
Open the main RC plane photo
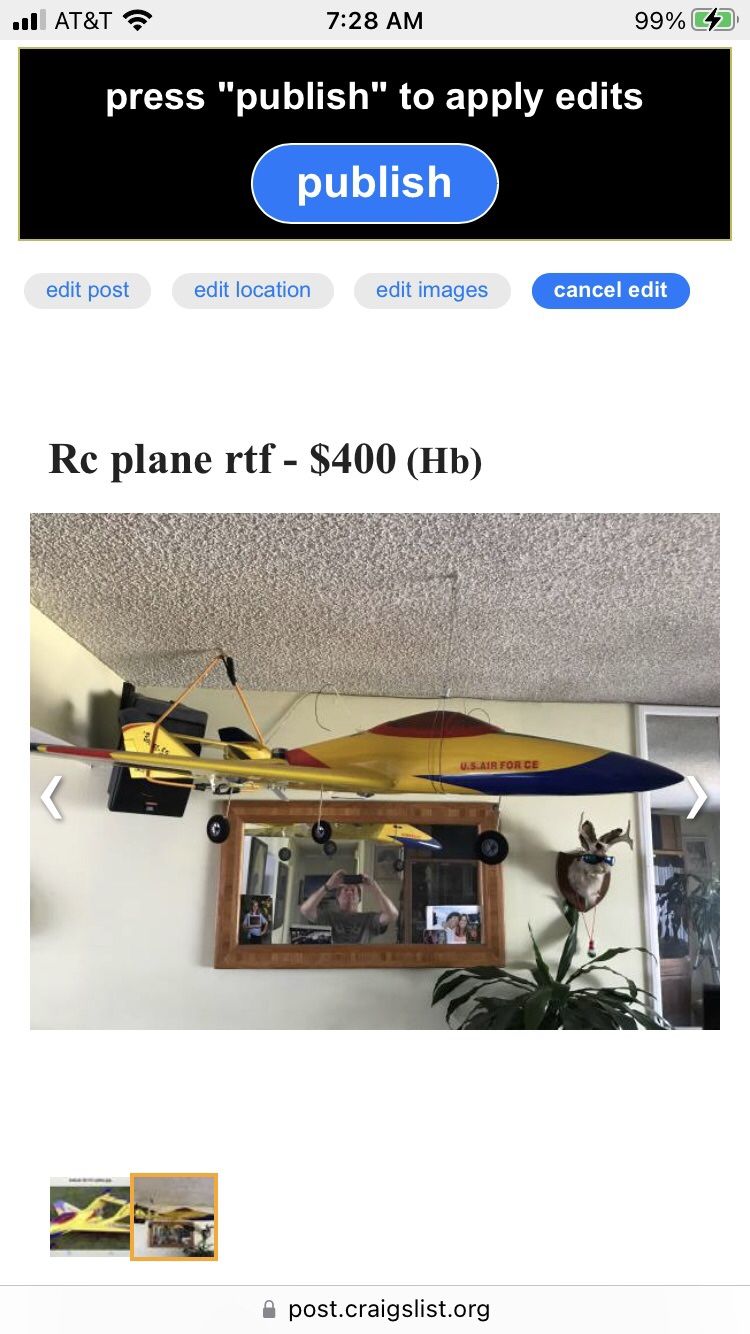375,771
